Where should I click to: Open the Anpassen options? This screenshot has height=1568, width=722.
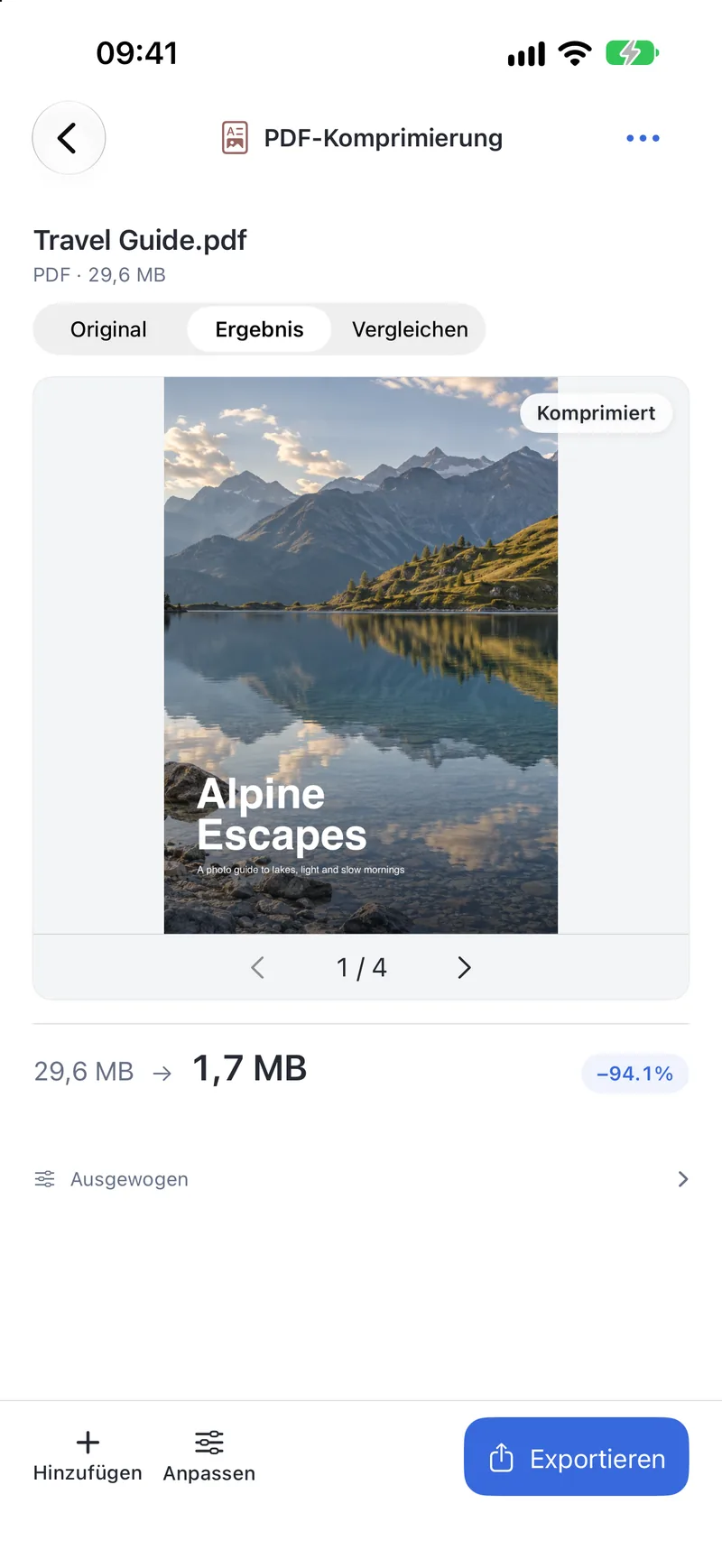point(209,1456)
